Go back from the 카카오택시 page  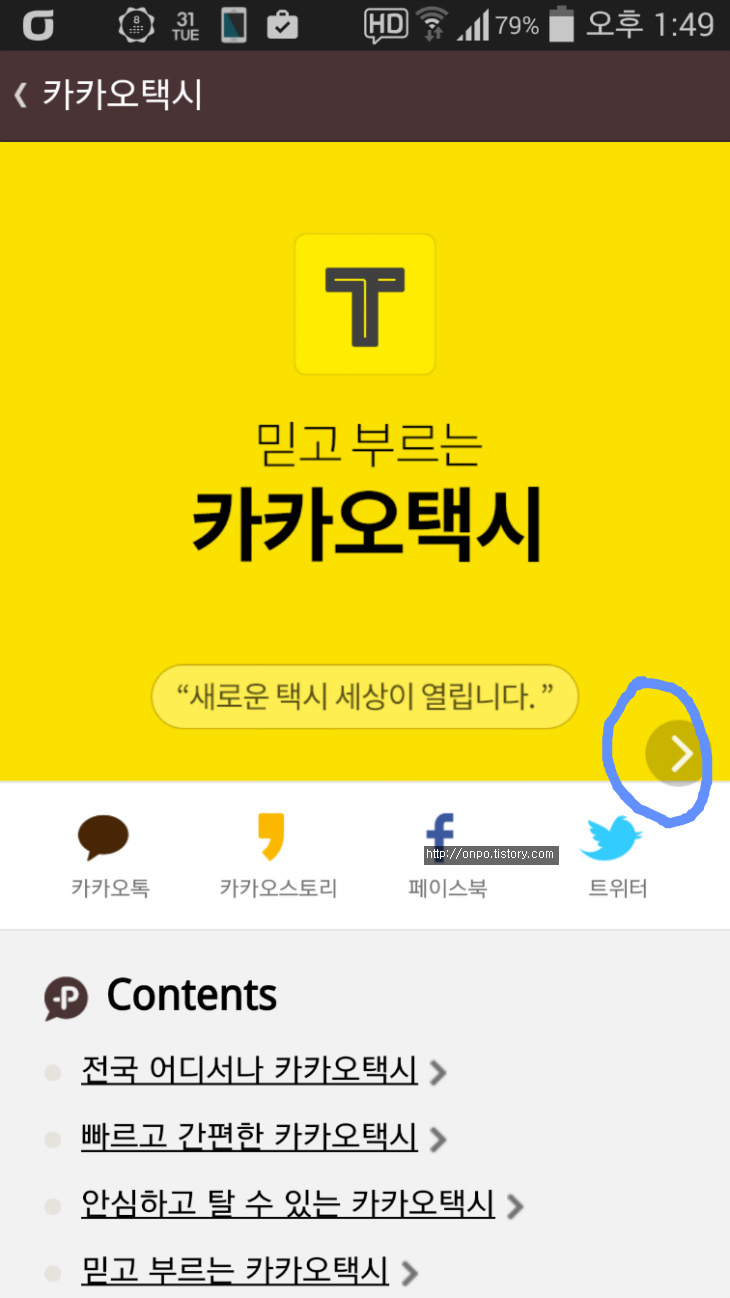tap(22, 95)
